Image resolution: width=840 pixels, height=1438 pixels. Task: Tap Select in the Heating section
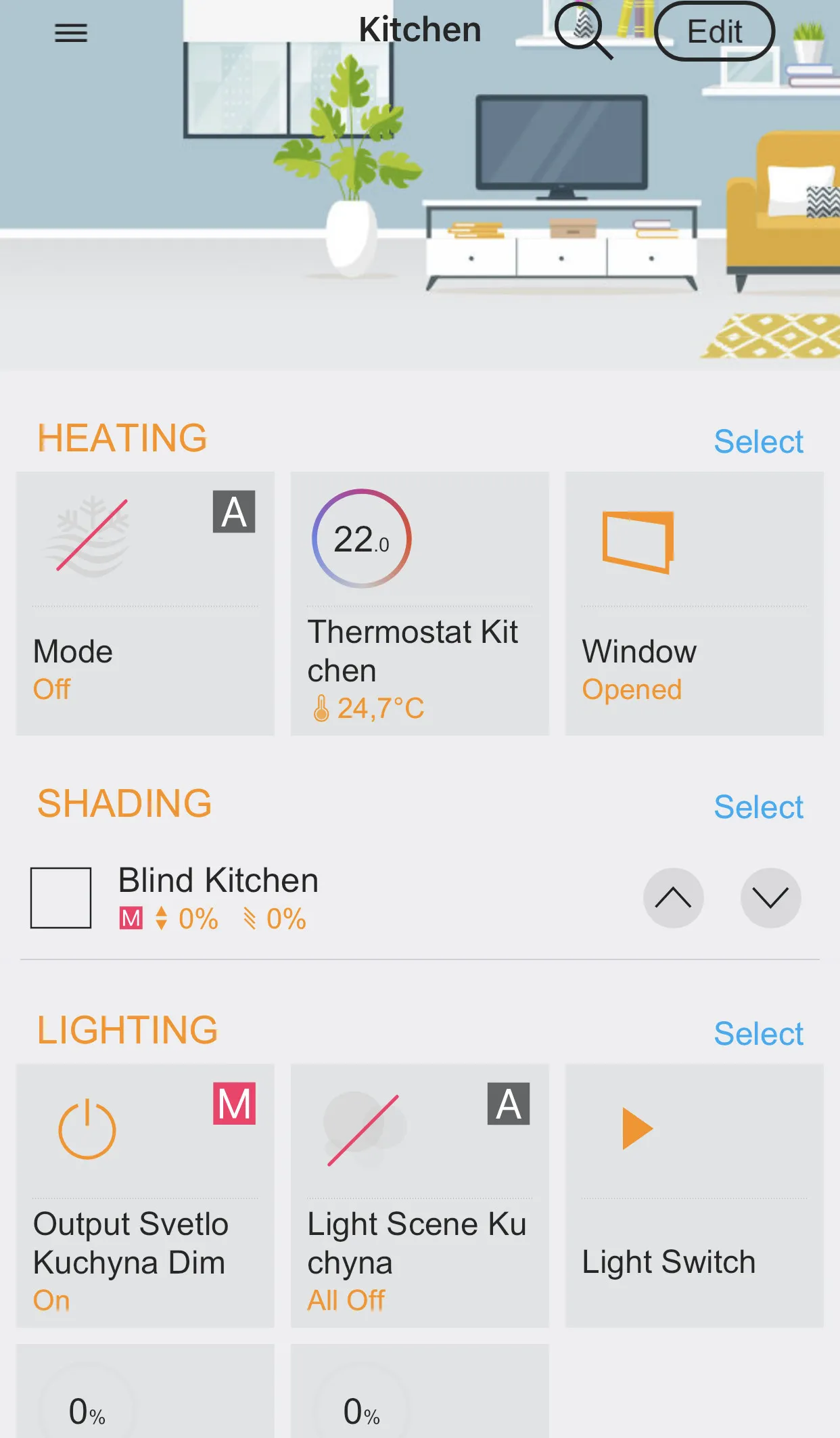click(758, 441)
